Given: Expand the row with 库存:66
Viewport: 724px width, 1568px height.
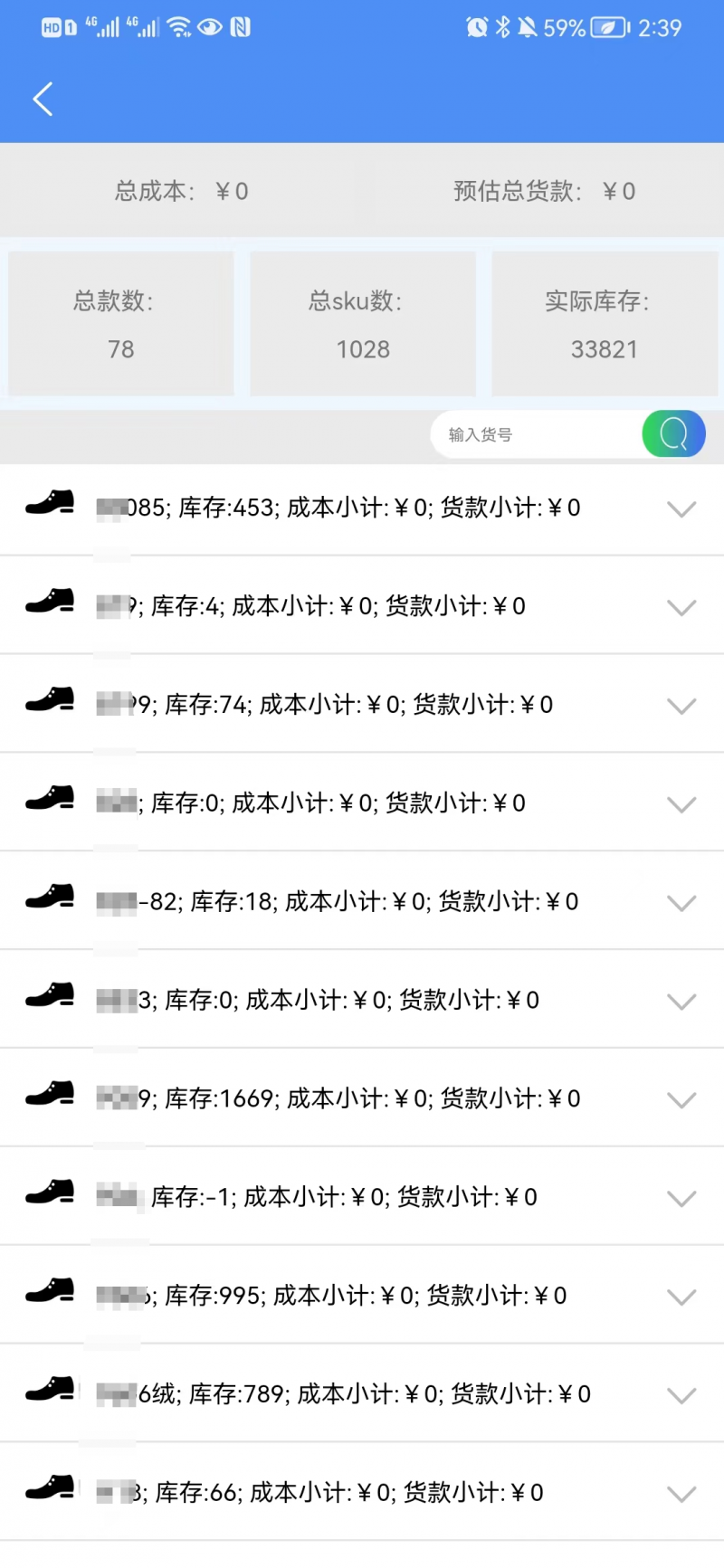Looking at the screenshot, I should (681, 1495).
